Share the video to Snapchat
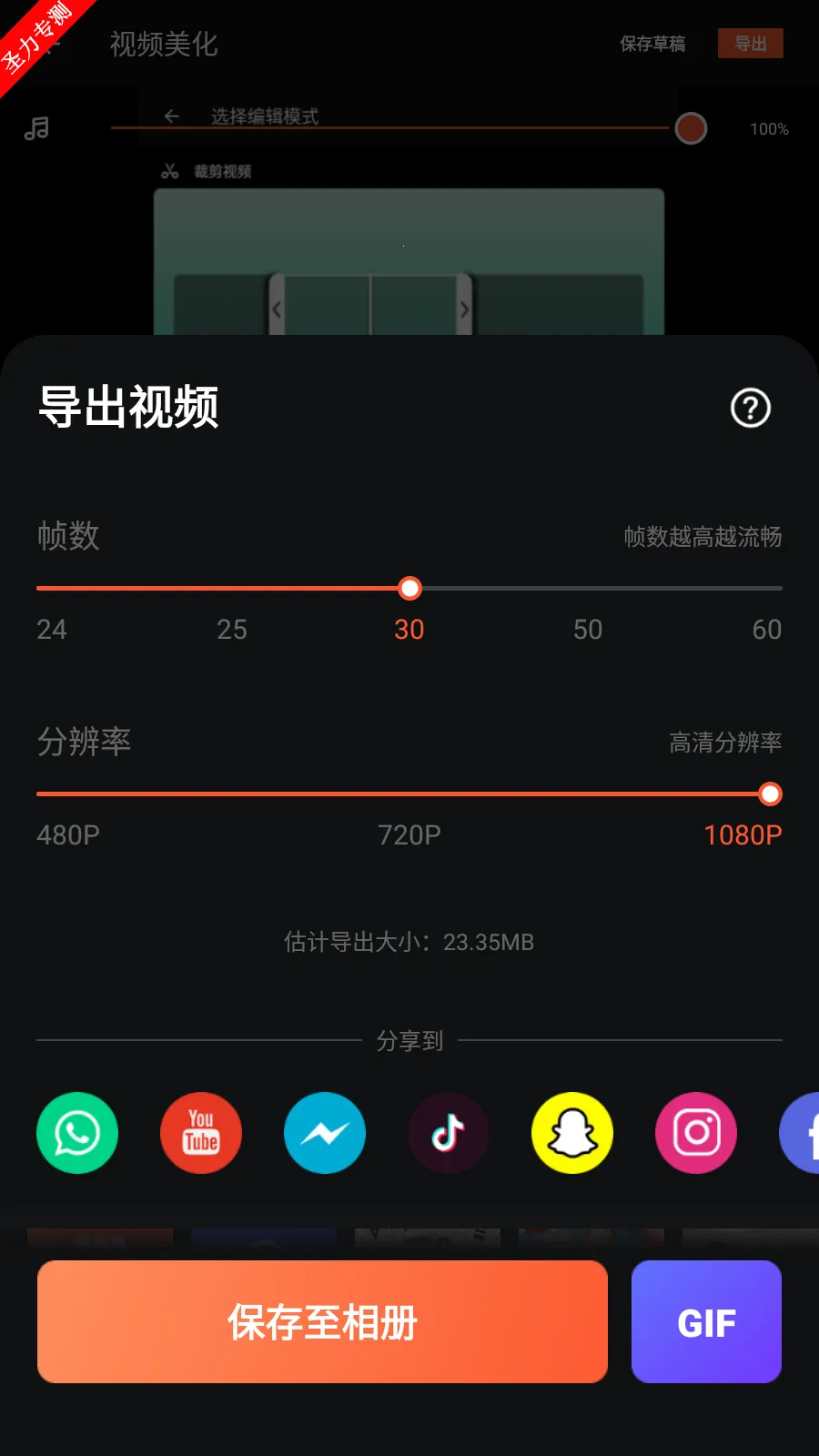The height and width of the screenshot is (1456, 819). point(571,1133)
